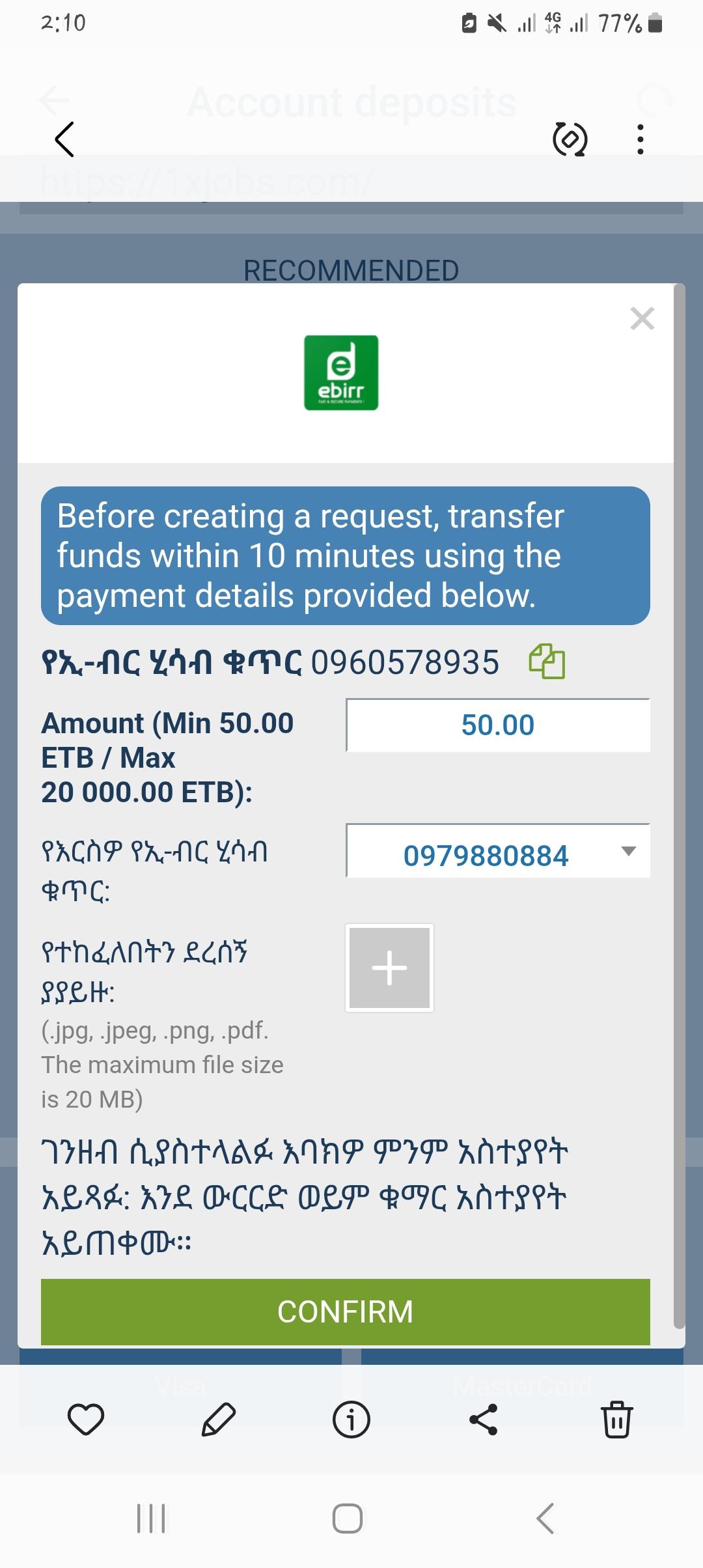Go back with the top-left arrow

[64, 139]
